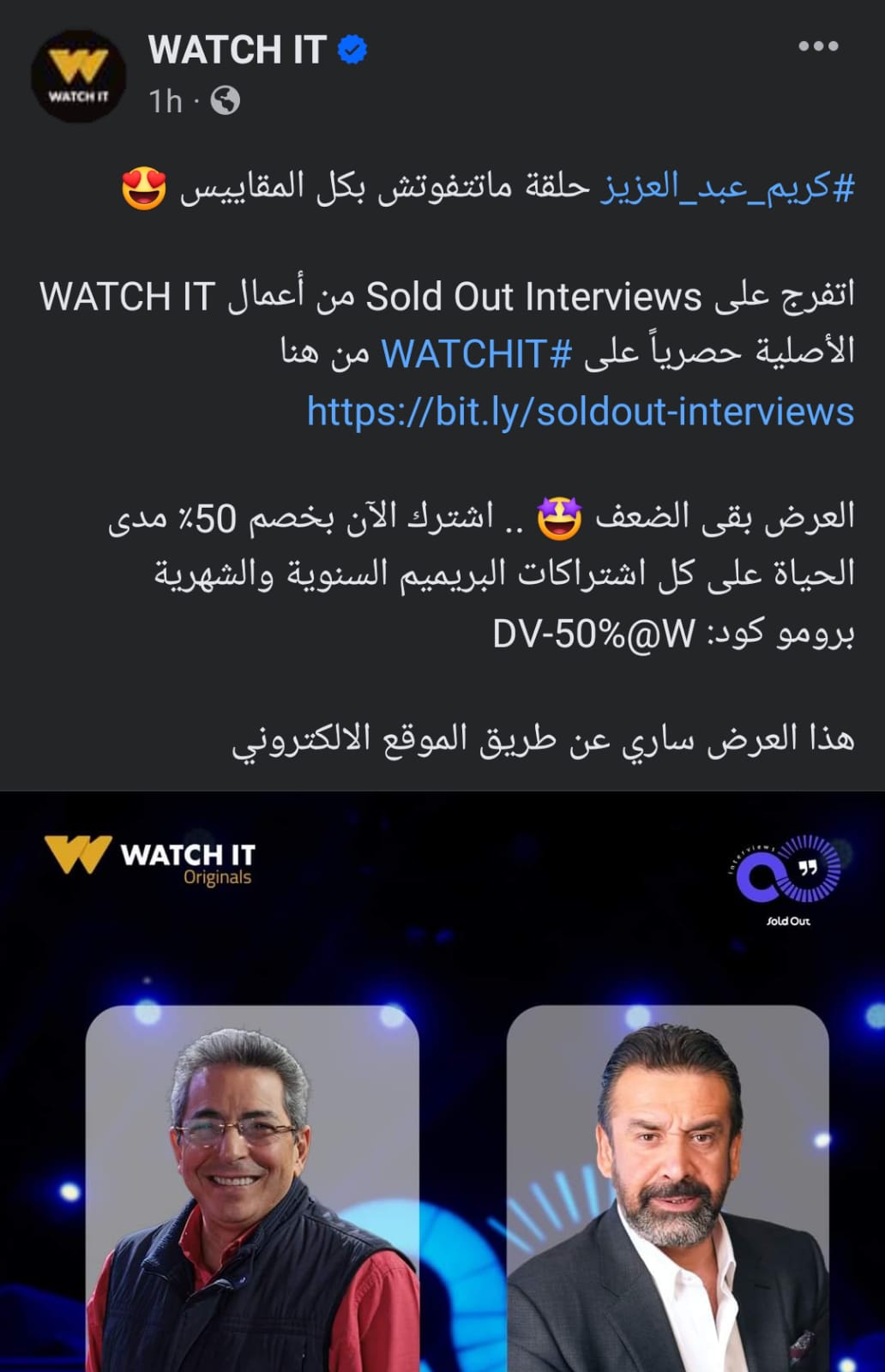Open the WATCH IT page name
The image size is (885, 1372).
237,50
